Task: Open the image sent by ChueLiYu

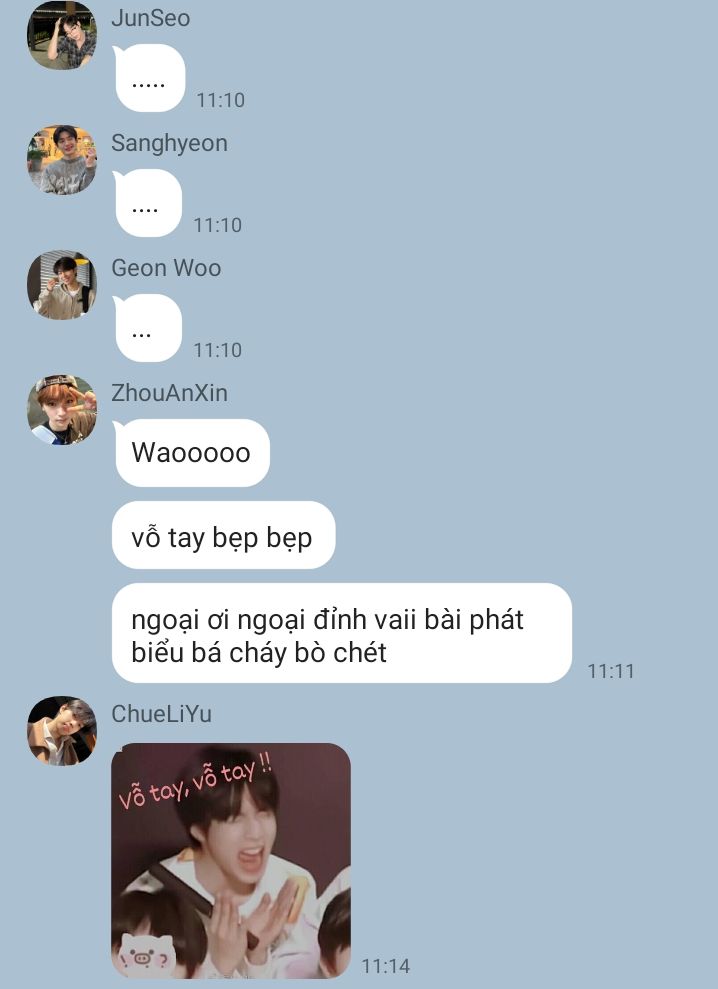Action: click(x=231, y=860)
